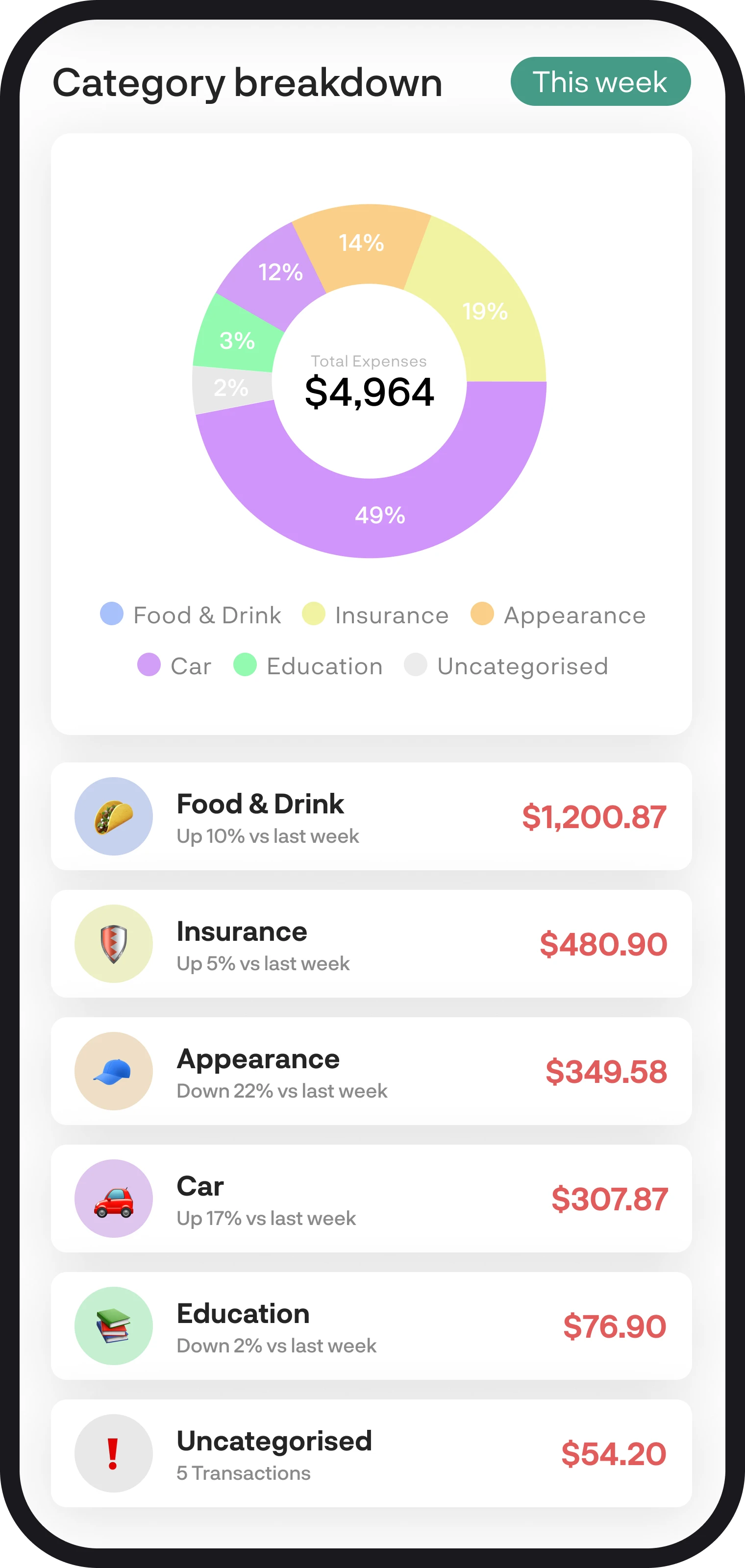Open the Car category row

click(372, 1198)
